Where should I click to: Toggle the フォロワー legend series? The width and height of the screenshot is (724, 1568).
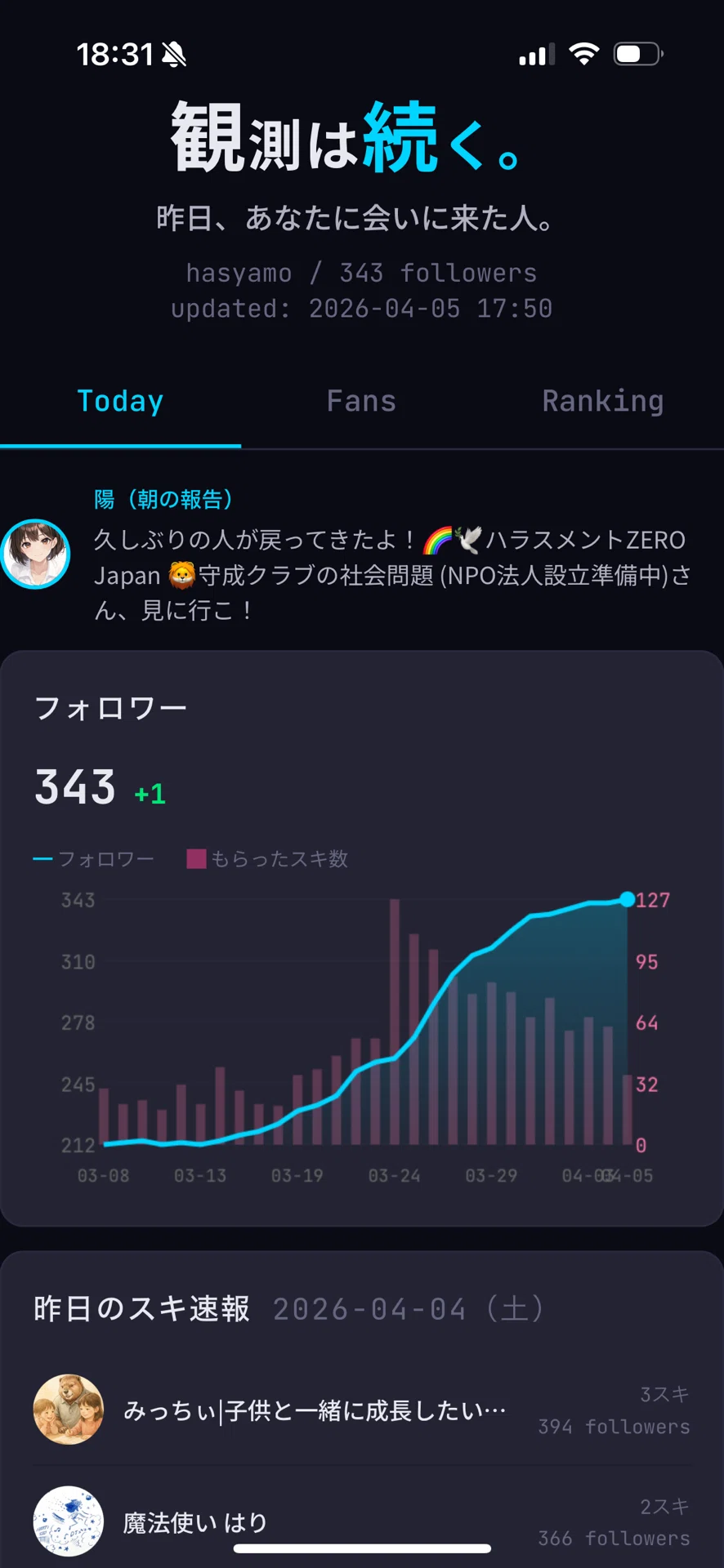[94, 859]
